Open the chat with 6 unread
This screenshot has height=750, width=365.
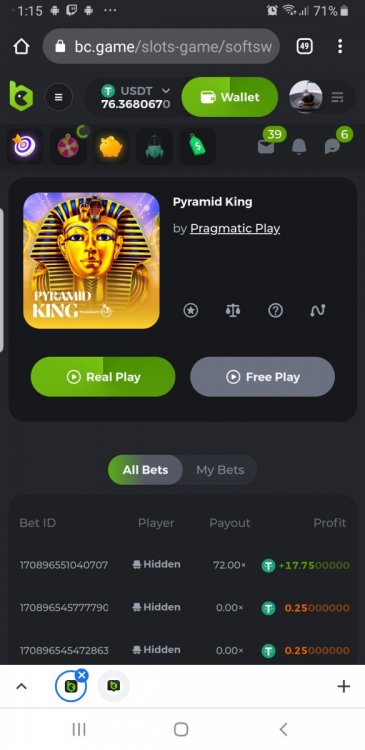point(332,146)
